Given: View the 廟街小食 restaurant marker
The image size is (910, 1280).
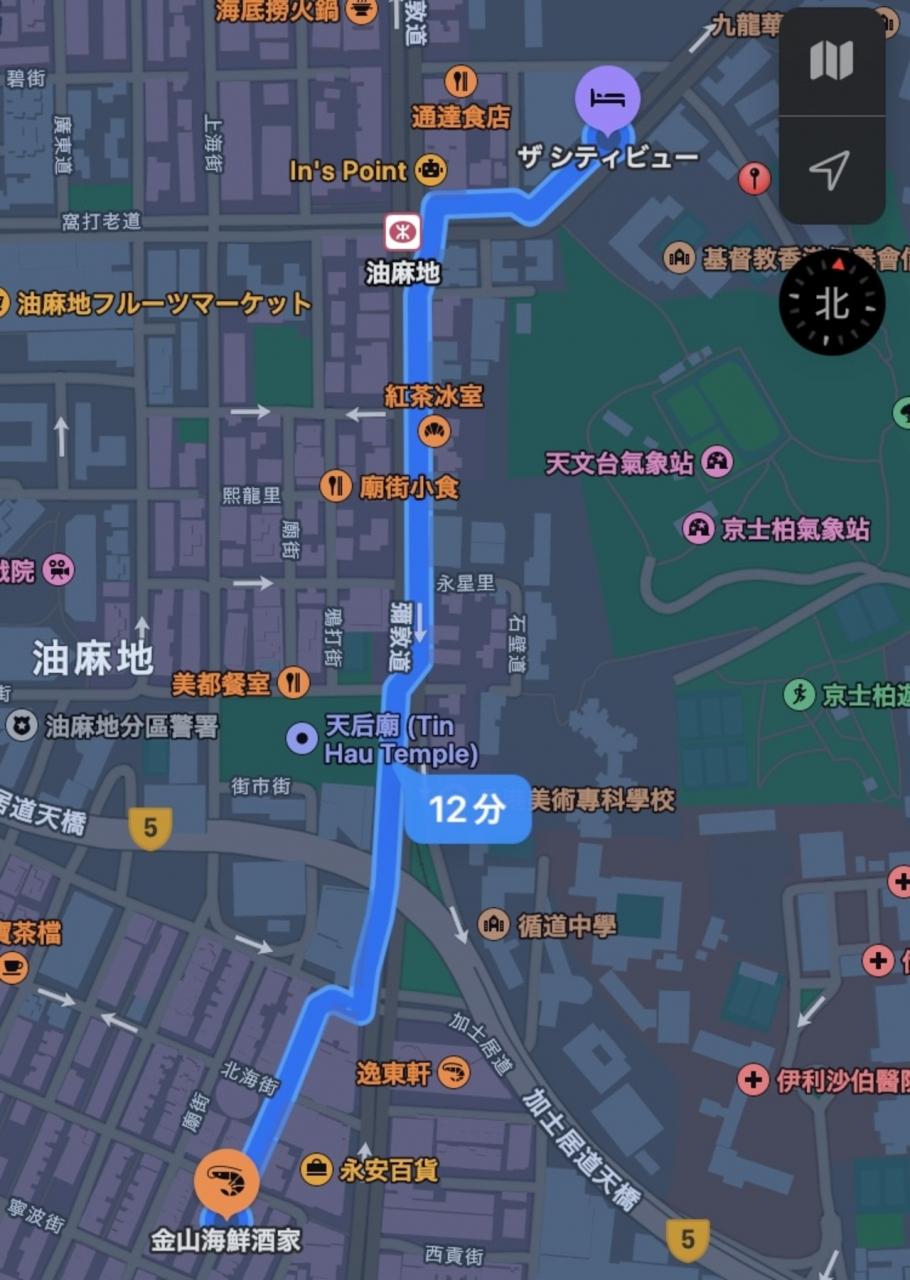Looking at the screenshot, I should click(335, 487).
